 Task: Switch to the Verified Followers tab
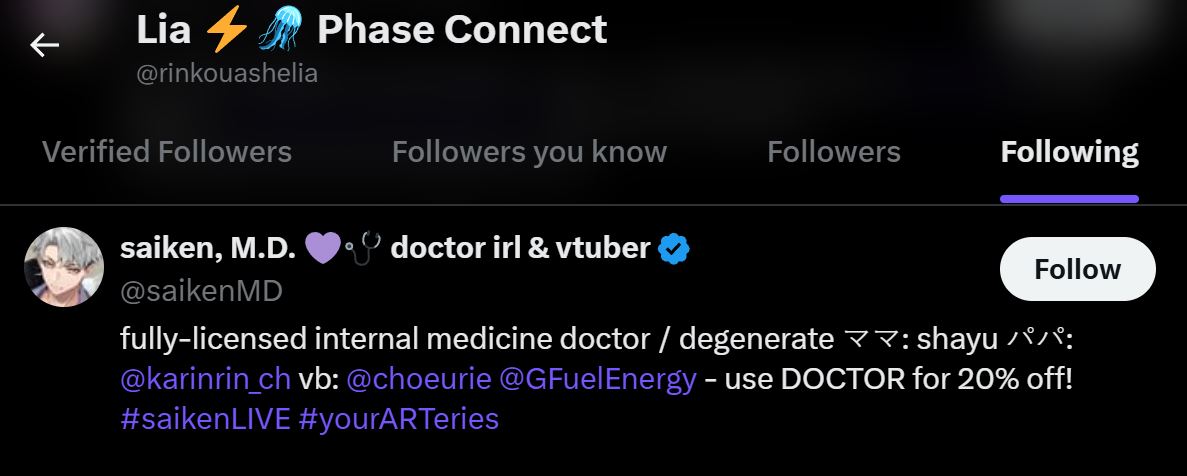pyautogui.click(x=167, y=152)
